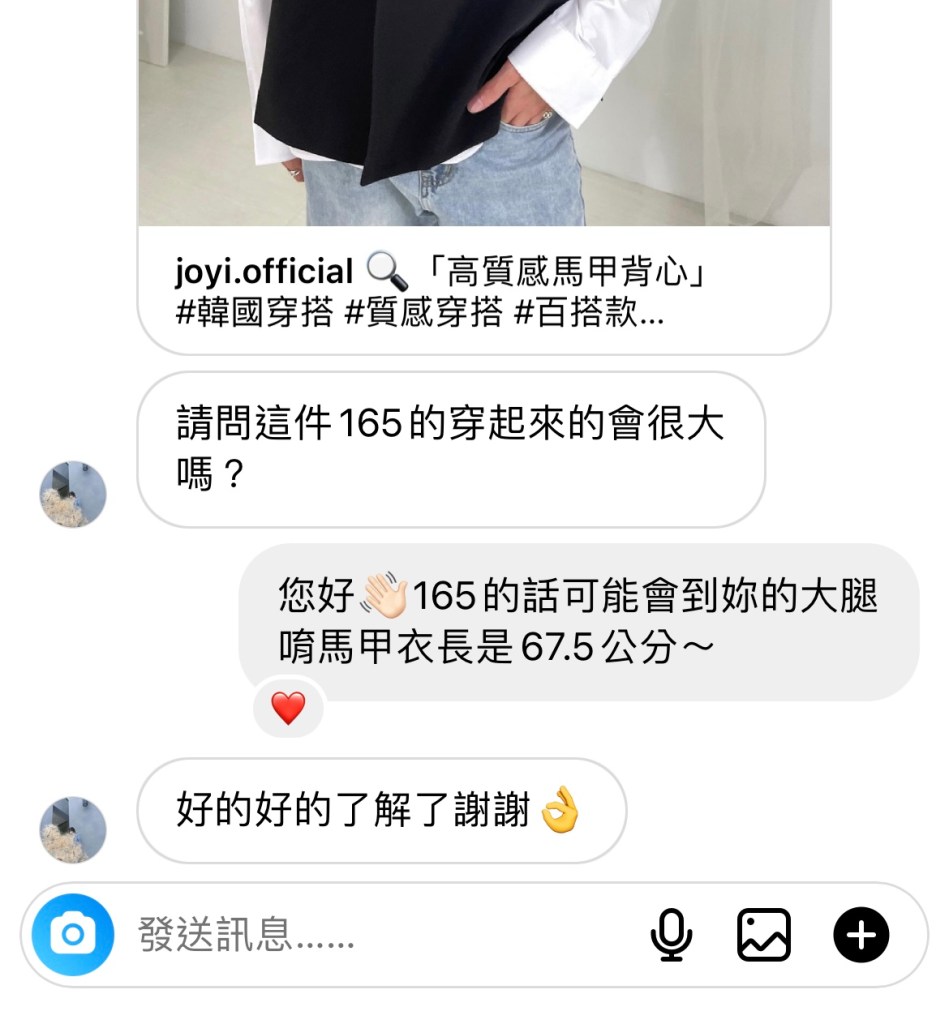The height and width of the screenshot is (1024, 949).
Task: Open the camera from the message bar
Action: (x=72, y=936)
